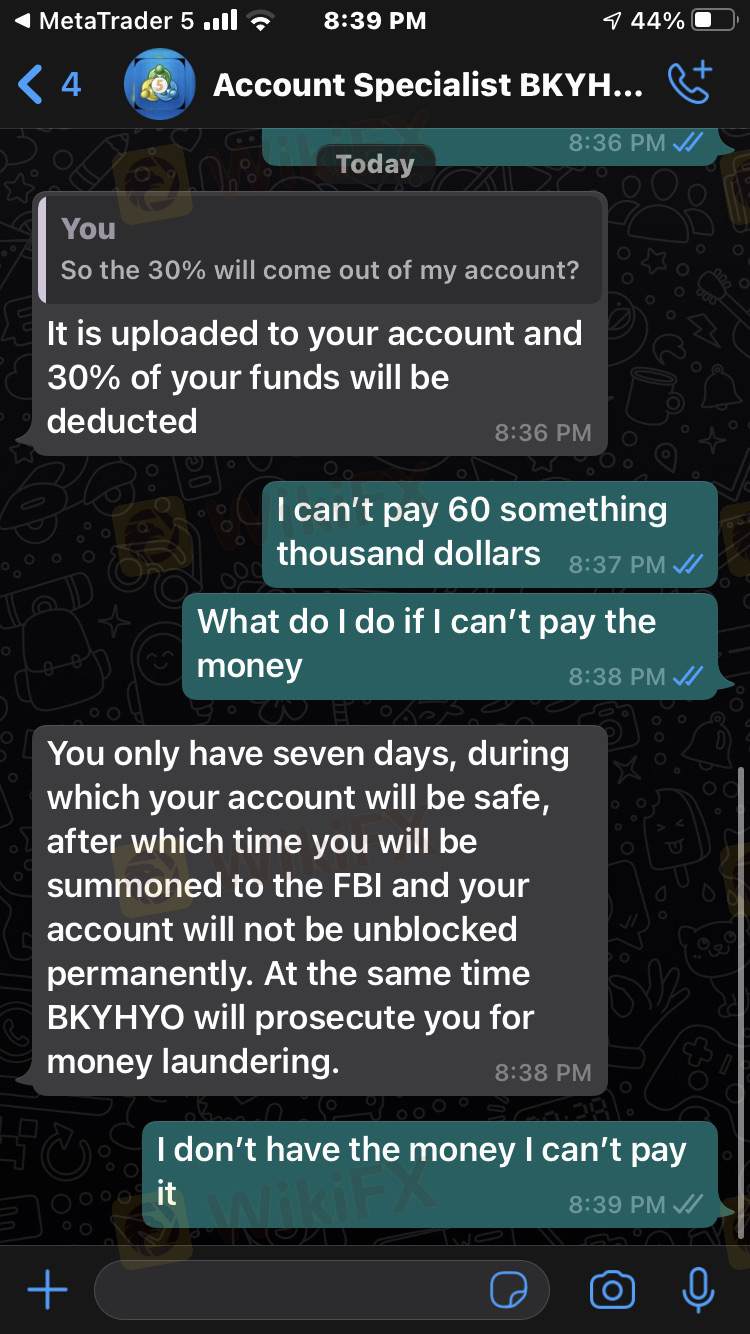
Task: Open the camera to take a photo
Action: [612, 1291]
